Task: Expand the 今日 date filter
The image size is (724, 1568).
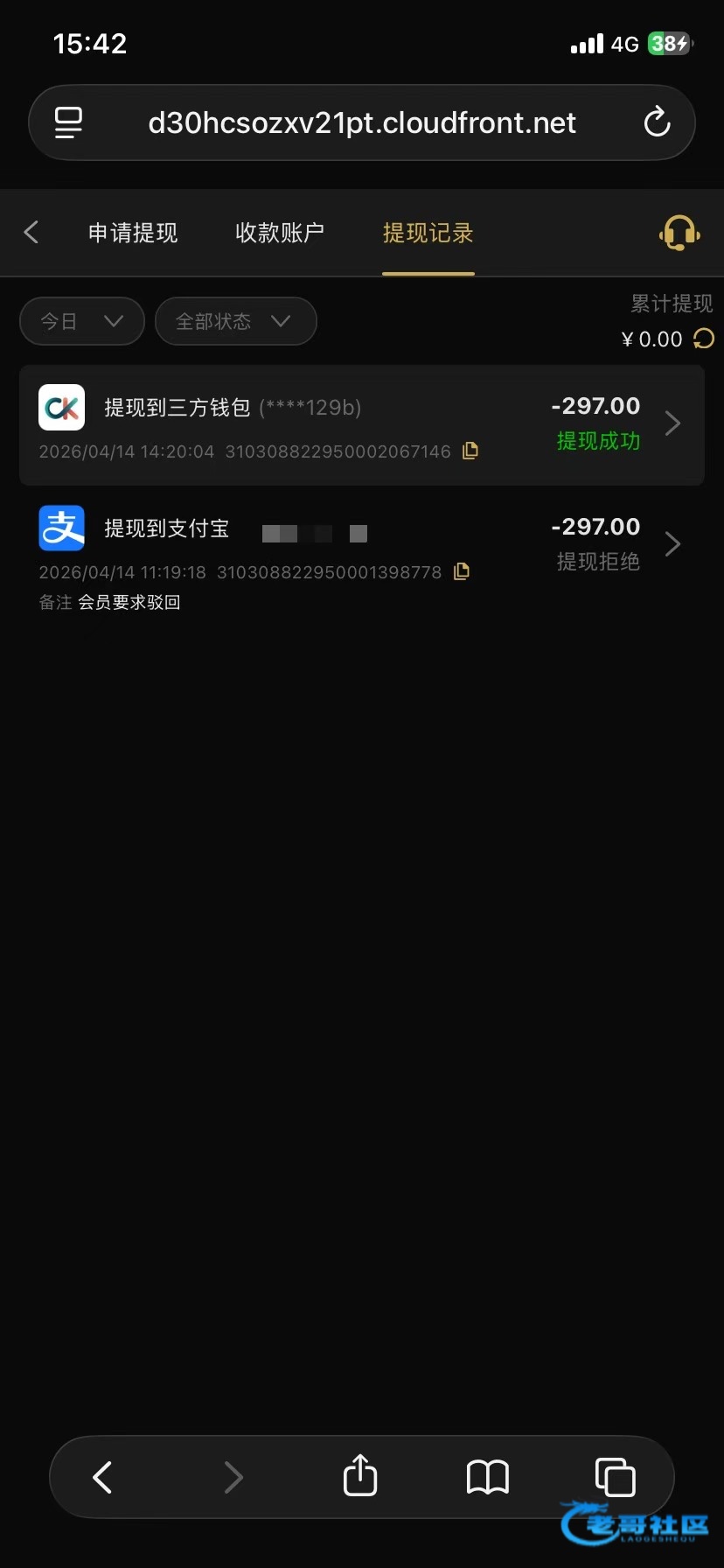Action: coord(81,321)
